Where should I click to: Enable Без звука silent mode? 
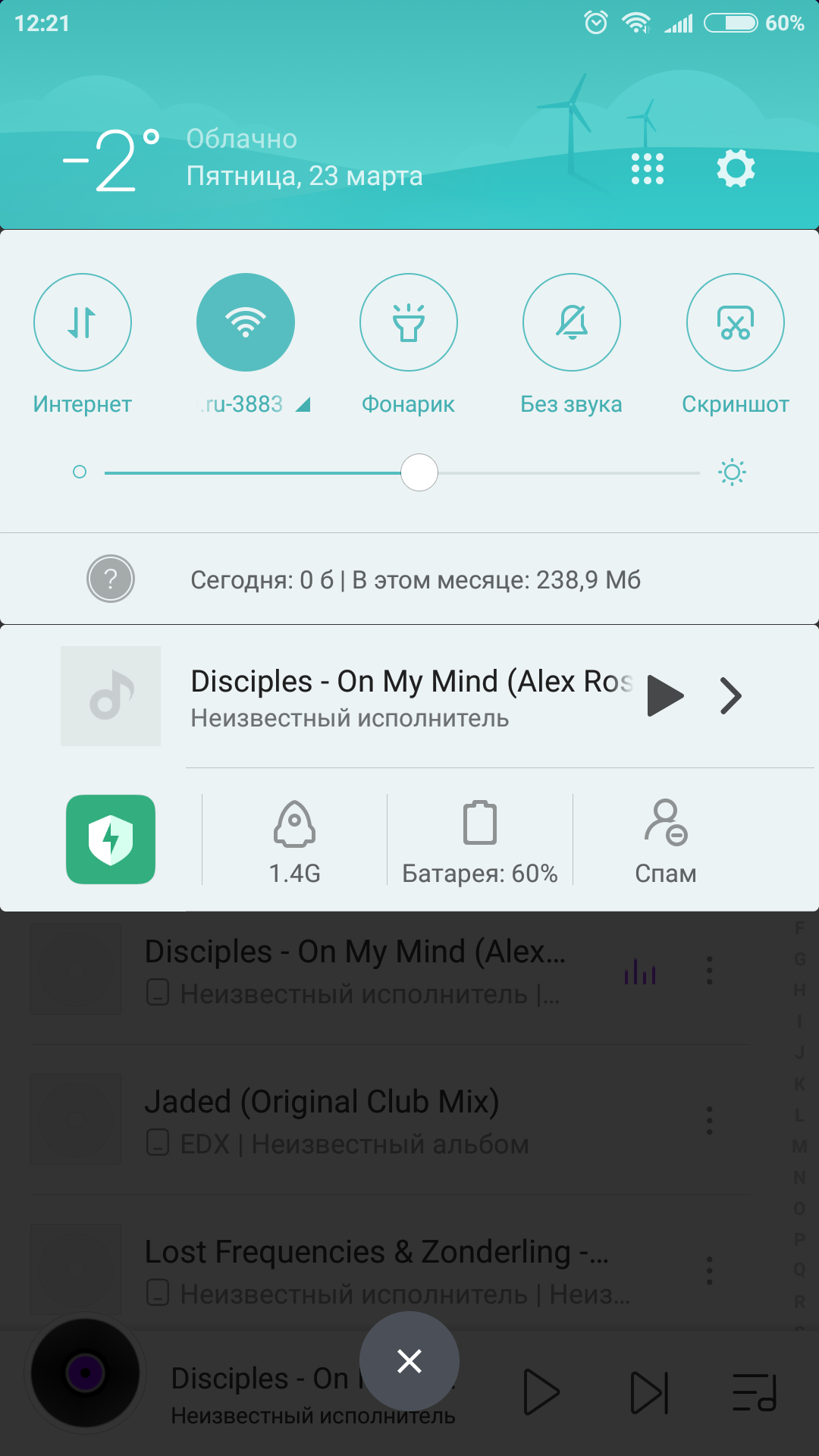pyautogui.click(x=572, y=322)
